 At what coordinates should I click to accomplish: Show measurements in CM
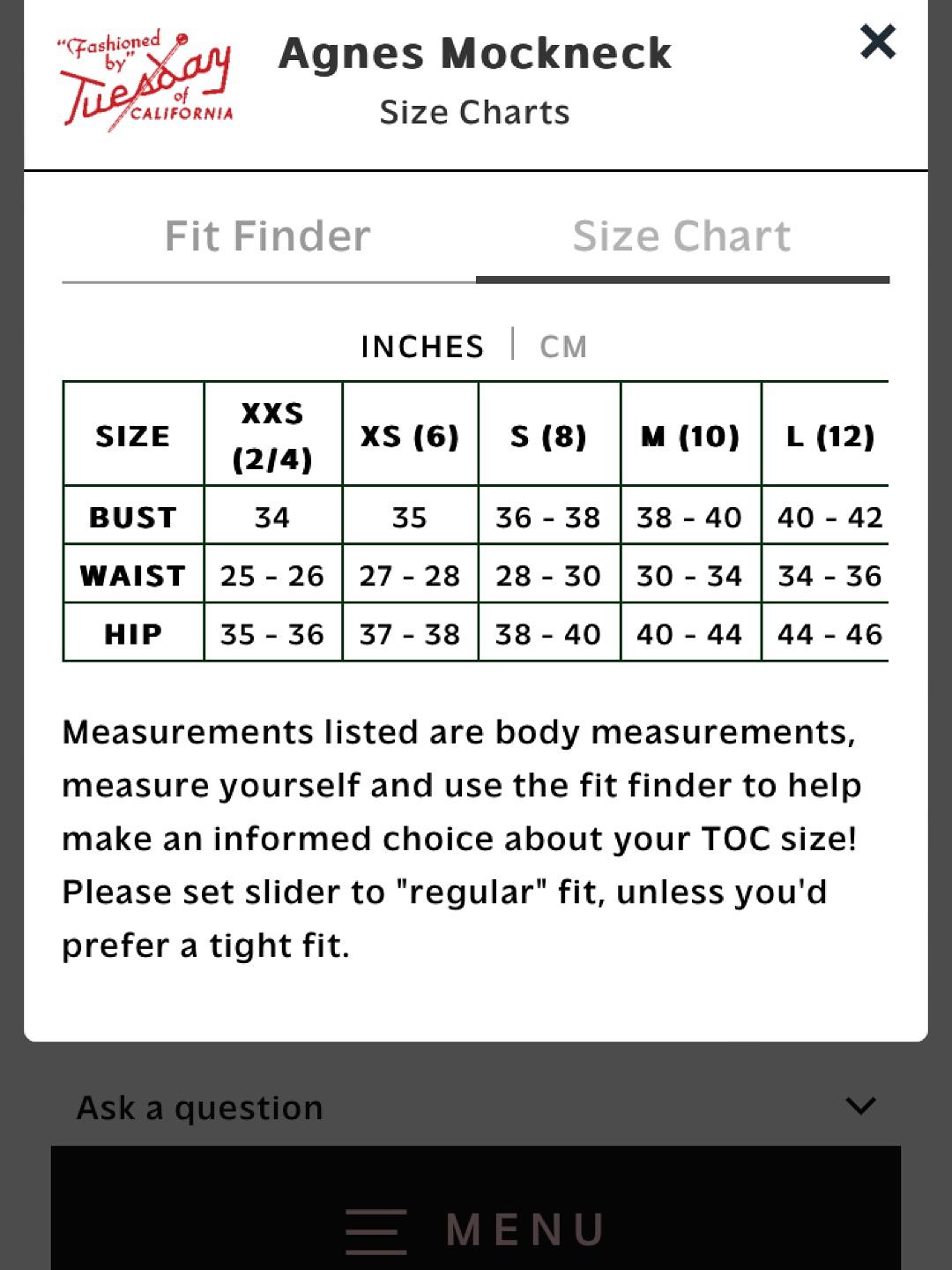click(x=563, y=347)
